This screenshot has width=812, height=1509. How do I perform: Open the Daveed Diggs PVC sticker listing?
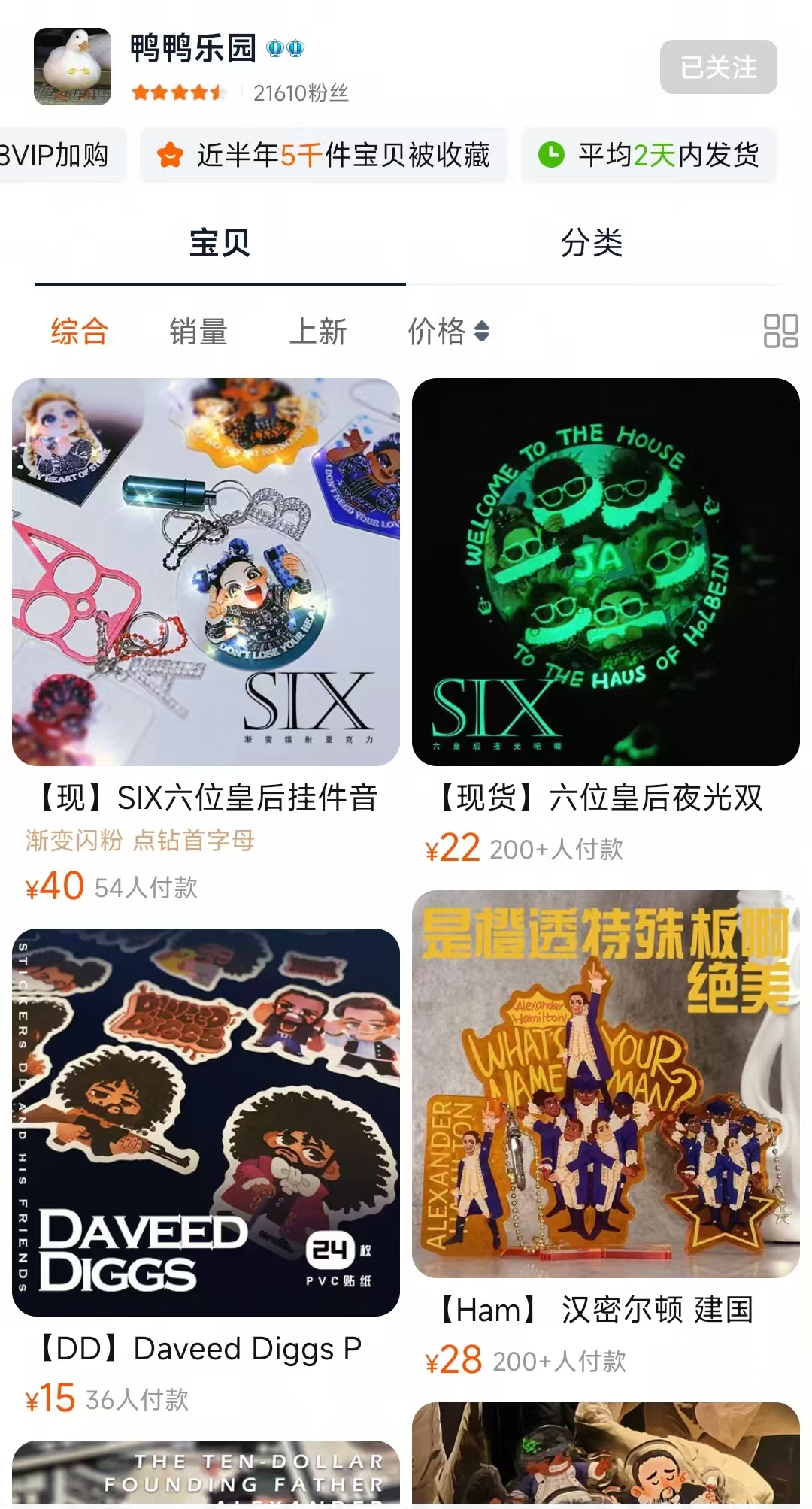(x=206, y=1122)
